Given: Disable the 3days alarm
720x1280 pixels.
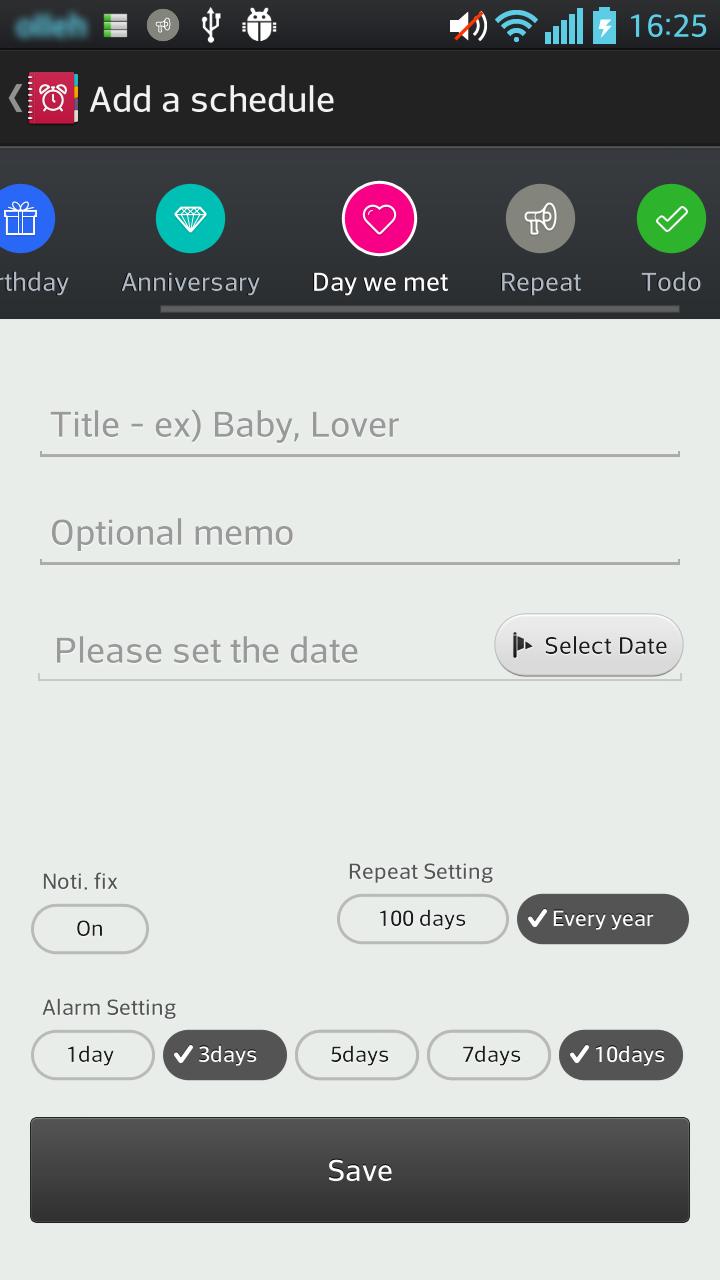Looking at the screenshot, I should pos(225,1055).
